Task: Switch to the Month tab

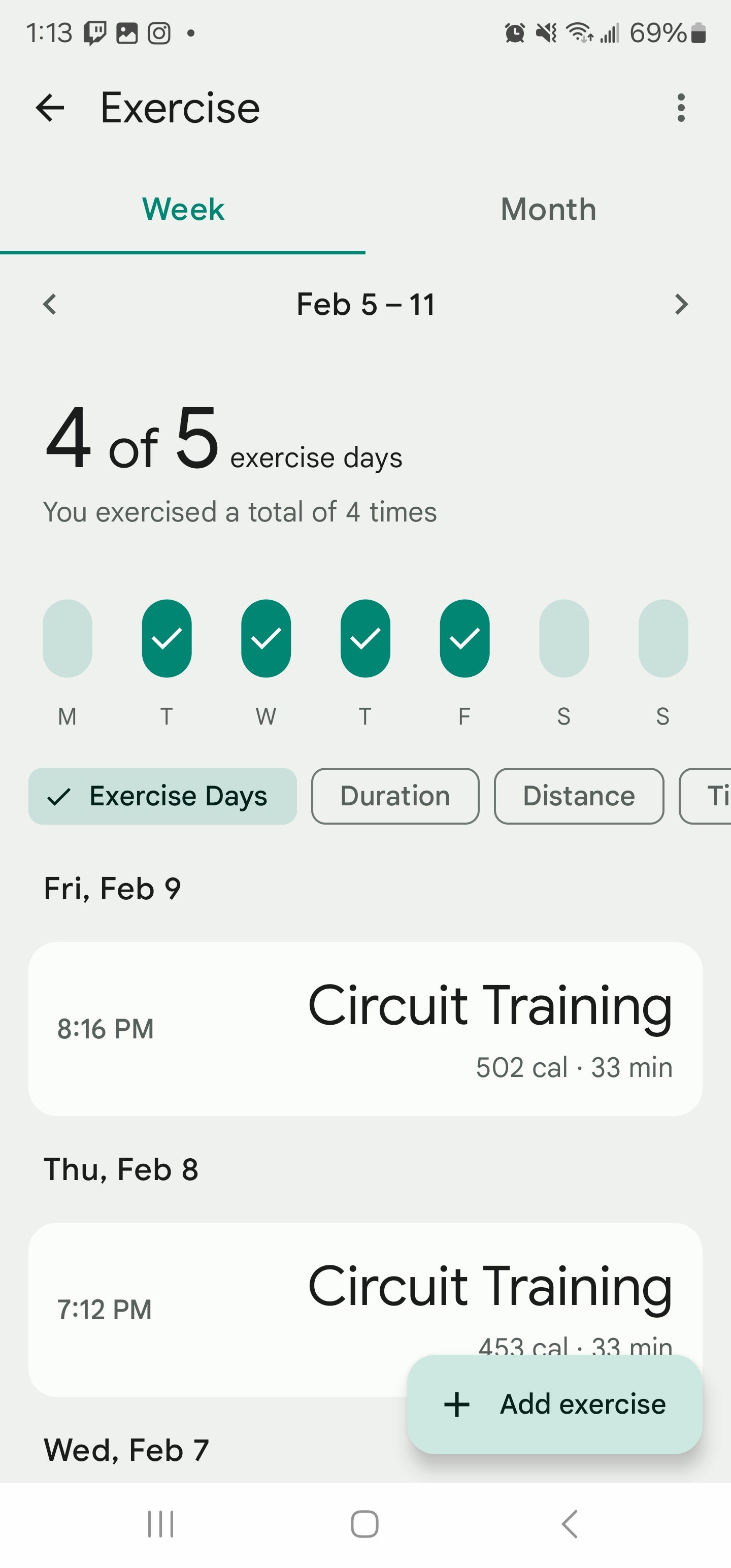Action: click(x=548, y=209)
